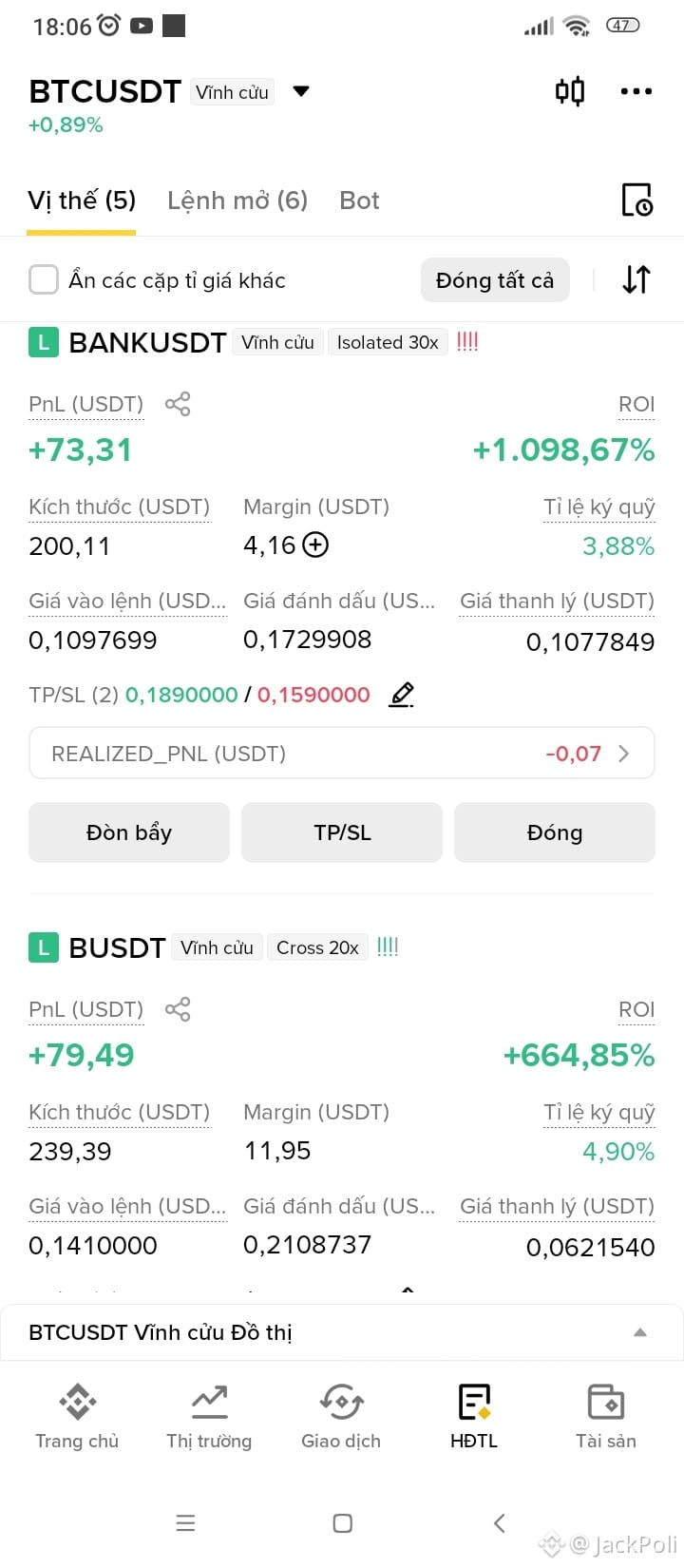Open the candlestick chart icon

tap(570, 91)
